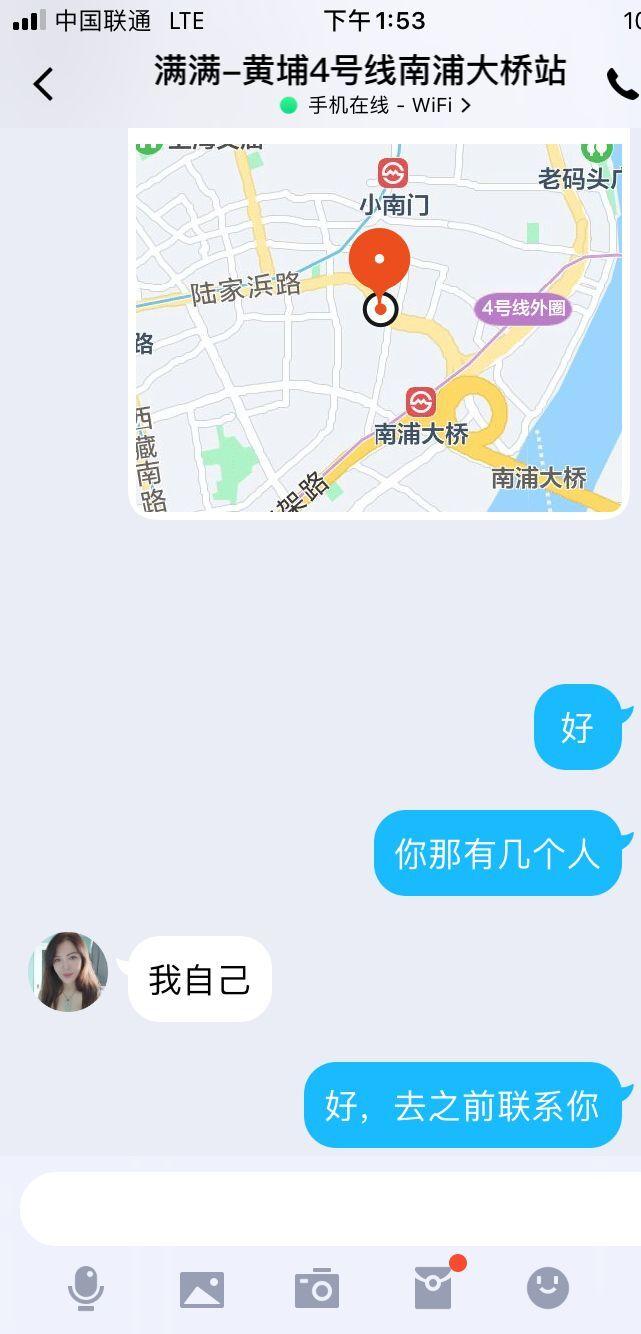Open the shared location map
The height and width of the screenshot is (1334, 641).
(379, 325)
